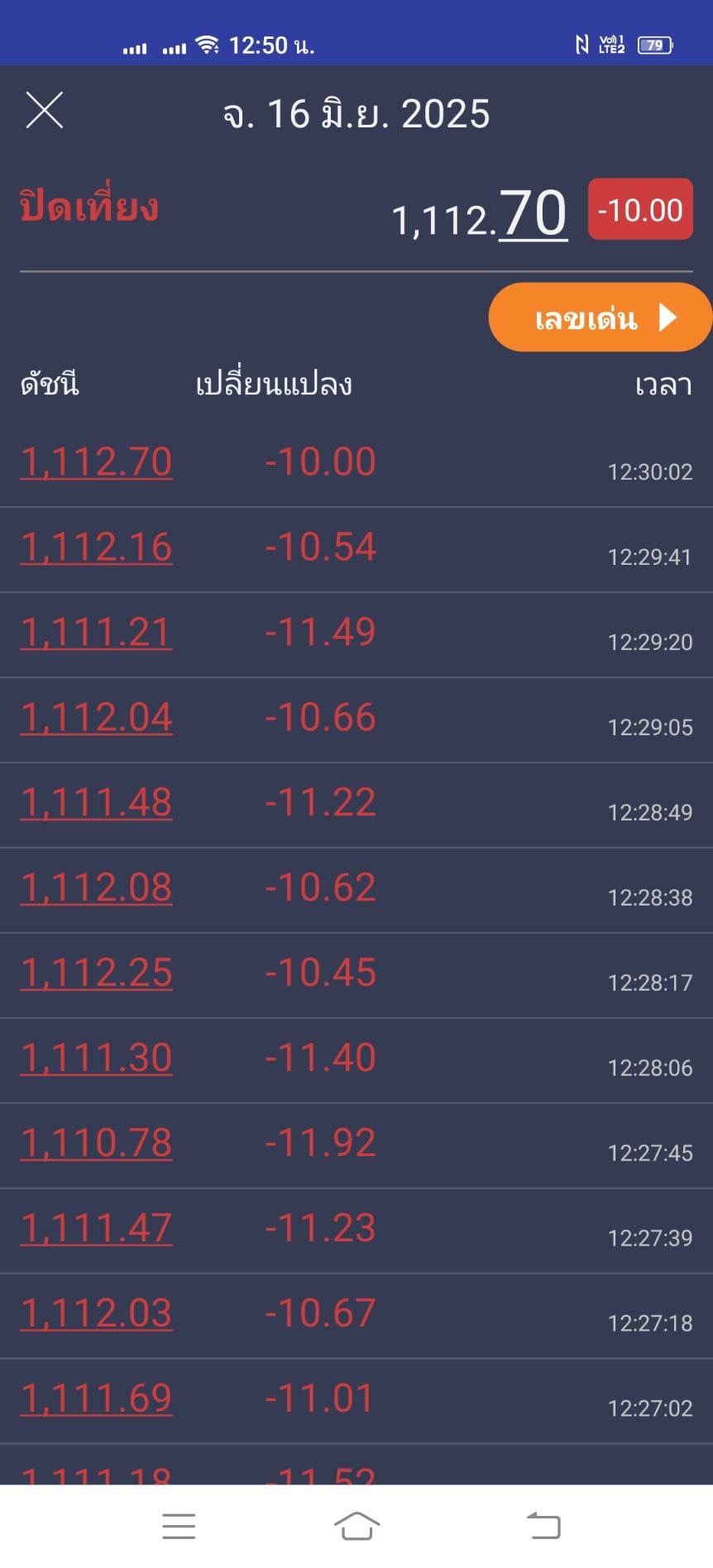The image size is (713, 1568).
Task: Open the เลขเด่น orange button
Action: [601, 318]
